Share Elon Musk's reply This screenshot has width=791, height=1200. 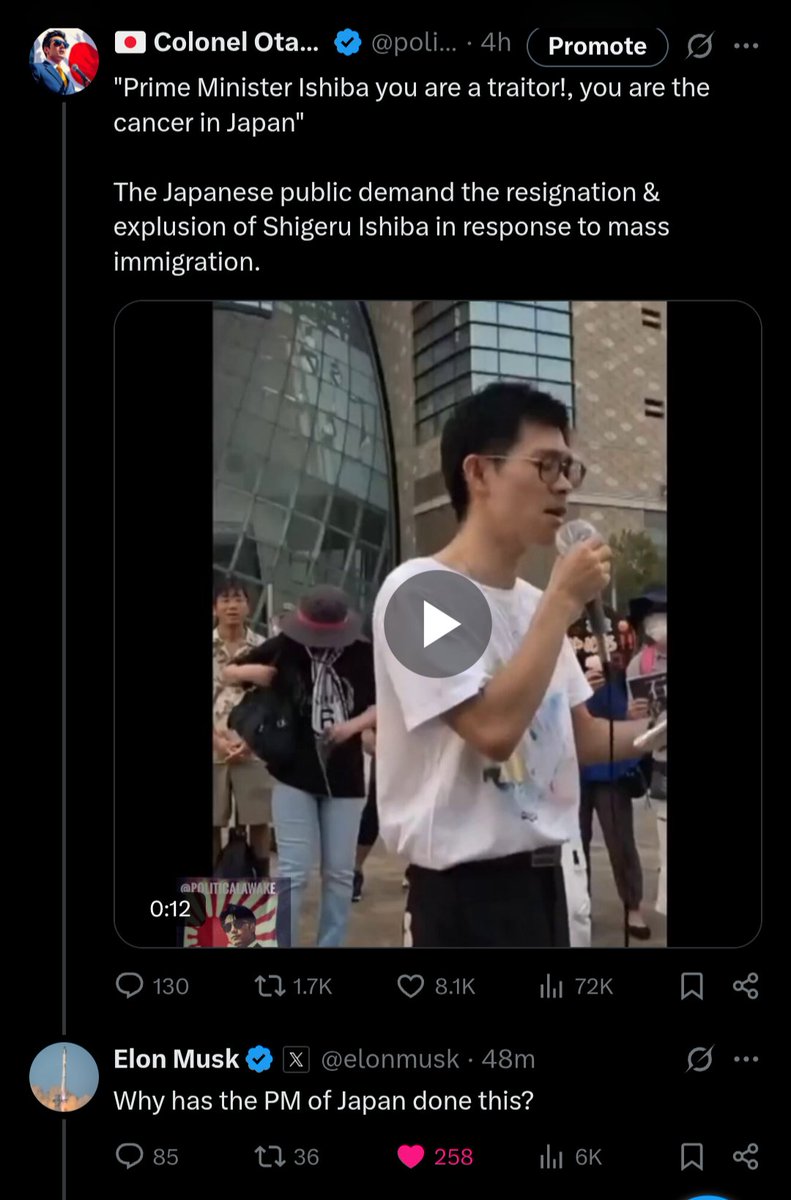point(746,1156)
